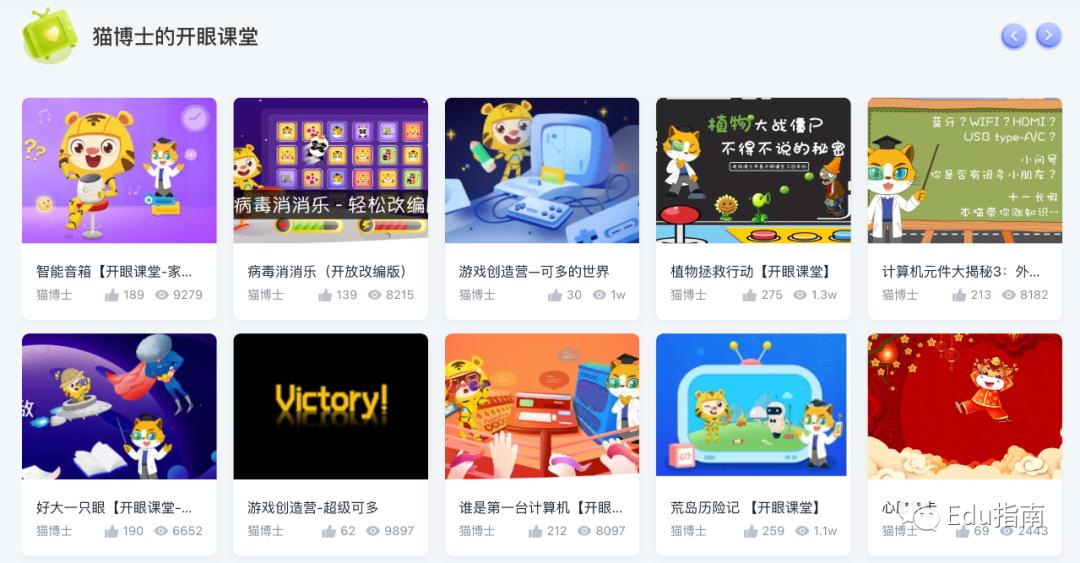Go to the previous page with the left arrow
This screenshot has width=1080, height=563.
[1013, 36]
